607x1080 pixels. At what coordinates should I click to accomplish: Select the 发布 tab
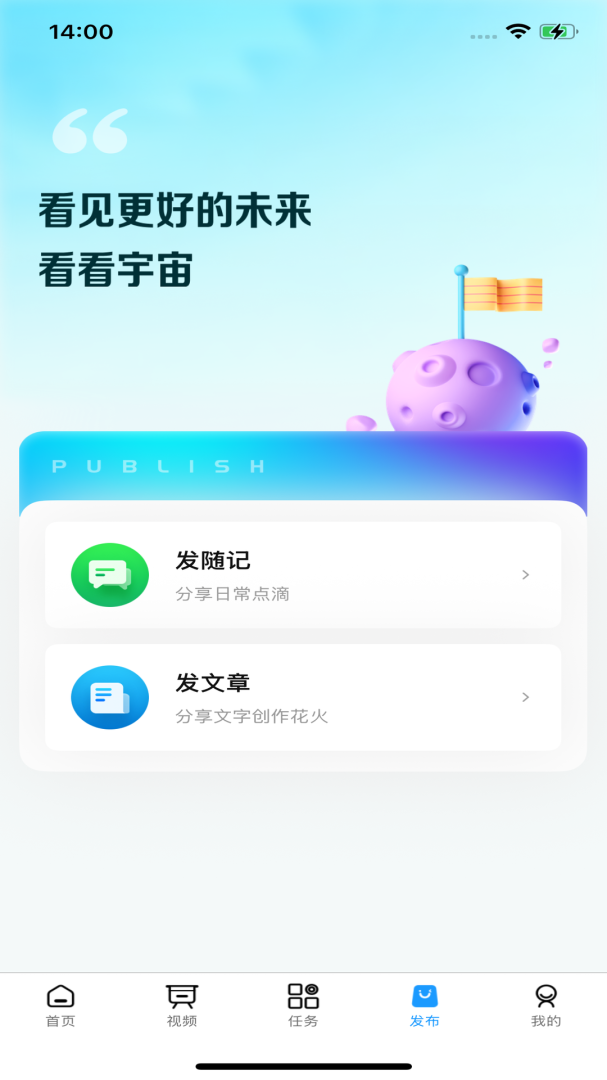[x=425, y=1005]
